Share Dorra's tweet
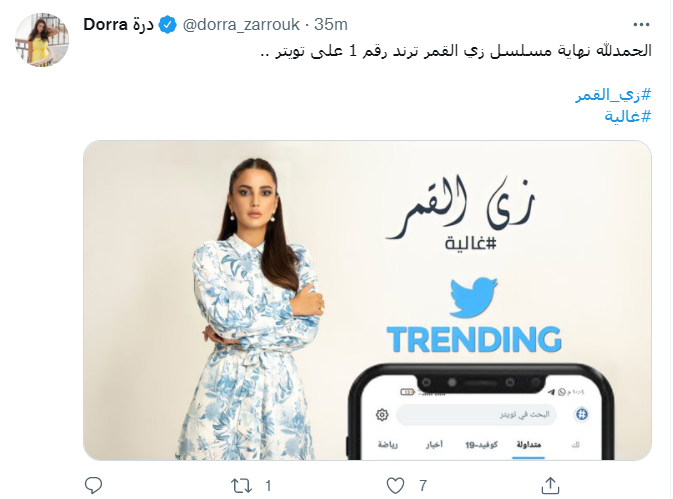Image resolution: width=673 pixels, height=499 pixels. pos(551,485)
